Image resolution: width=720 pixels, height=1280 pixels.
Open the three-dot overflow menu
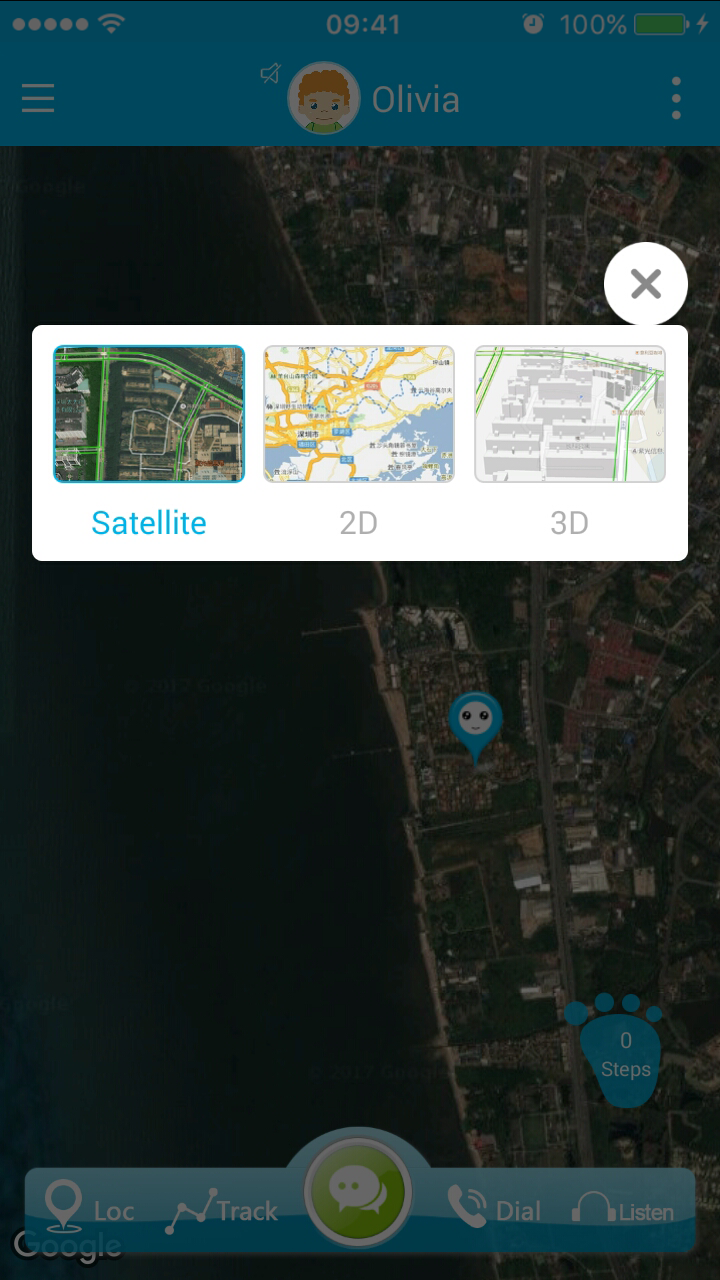[x=676, y=98]
